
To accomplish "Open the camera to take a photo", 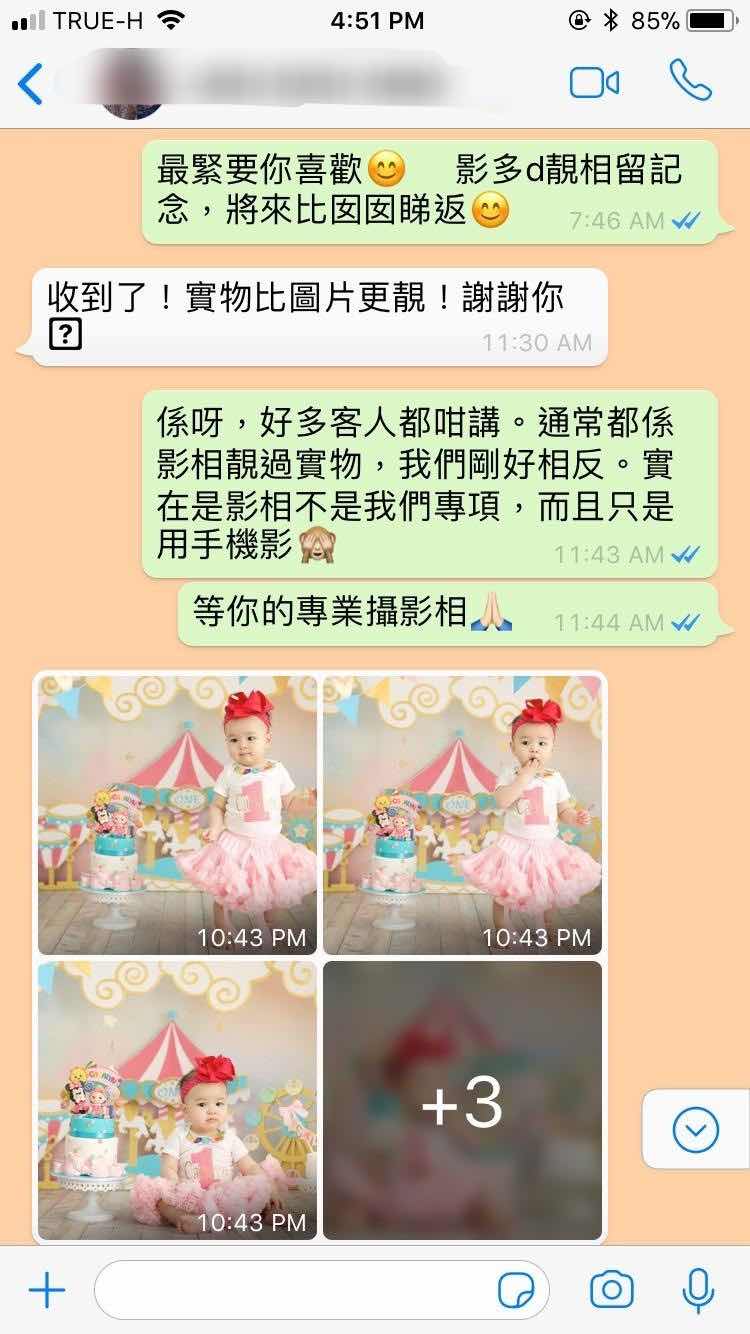I will pyautogui.click(x=611, y=1290).
